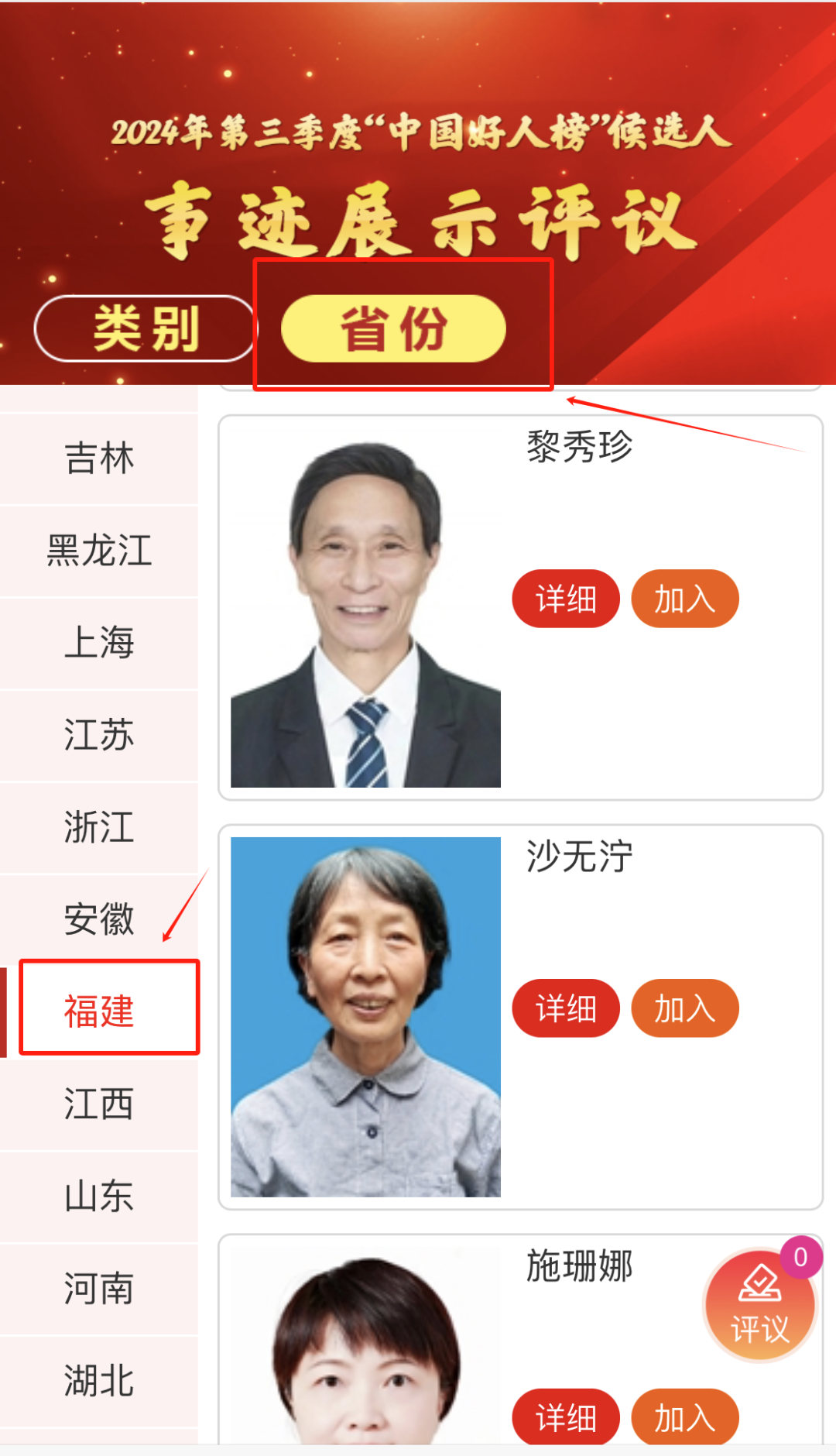Select the 省份 tab
Image resolution: width=836 pixels, height=1456 pixels.
click(393, 328)
